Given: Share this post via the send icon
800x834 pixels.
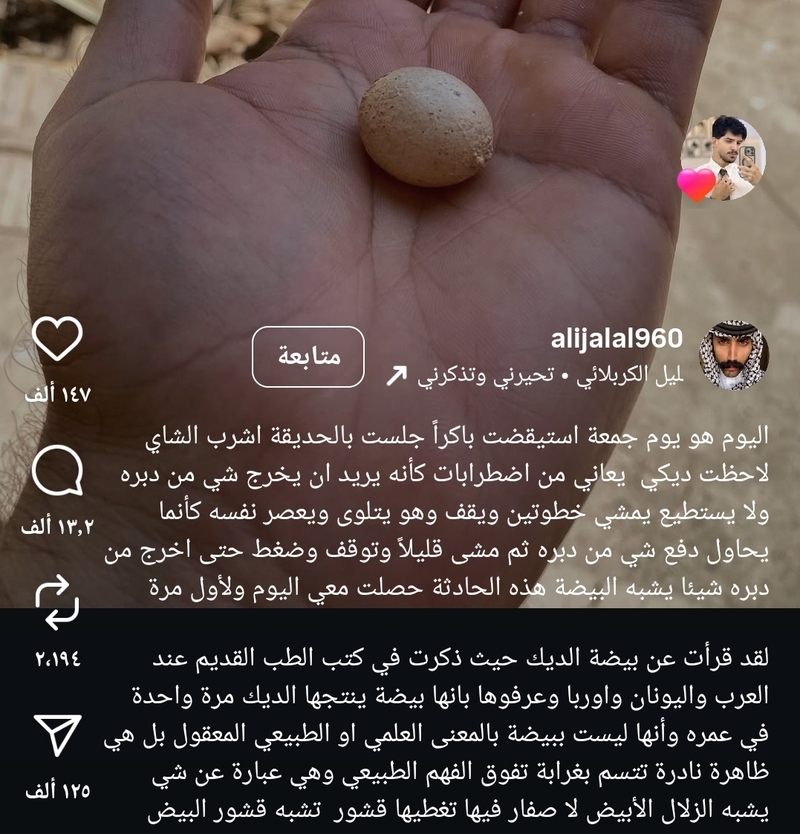Looking at the screenshot, I should 57,735.
